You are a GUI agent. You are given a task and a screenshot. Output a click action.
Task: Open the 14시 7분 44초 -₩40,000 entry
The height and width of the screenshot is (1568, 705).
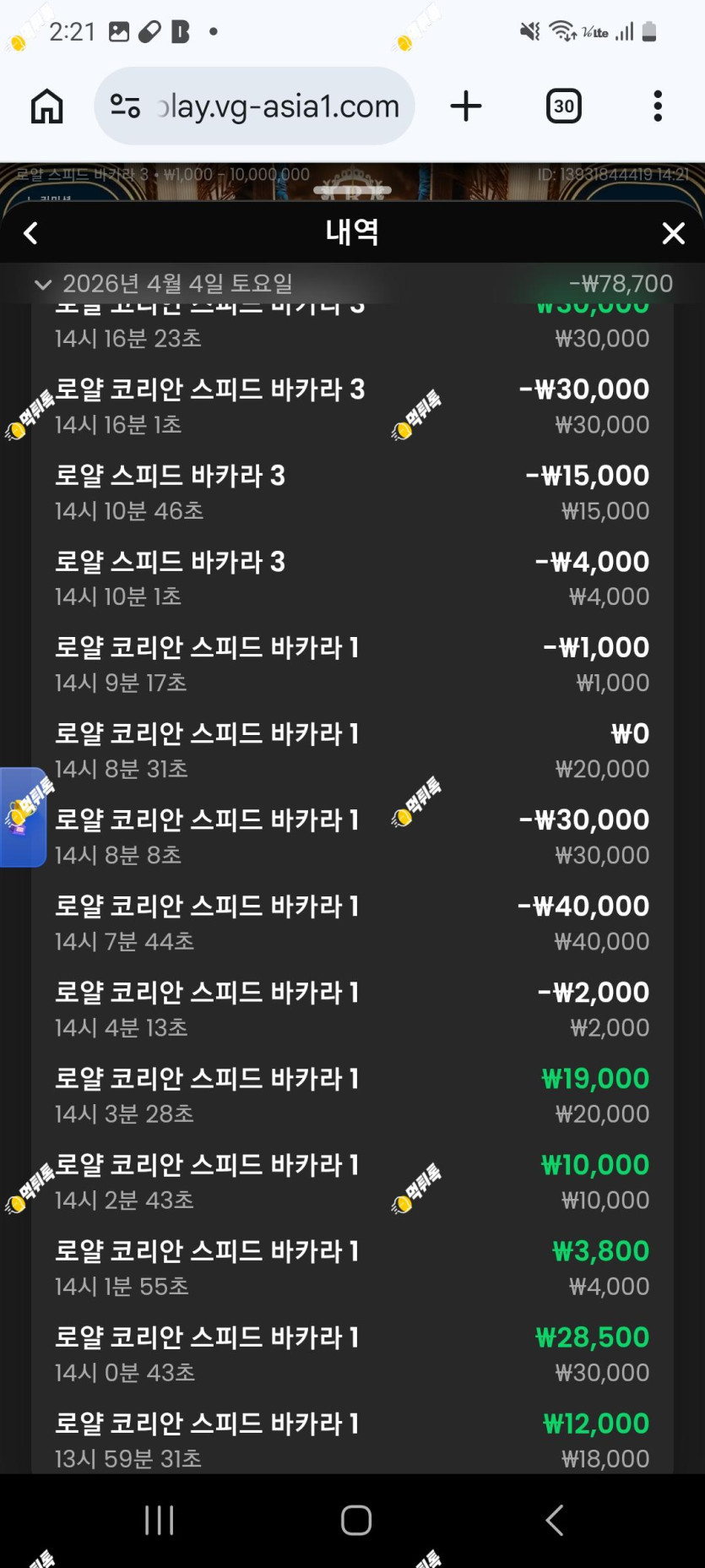(x=352, y=923)
